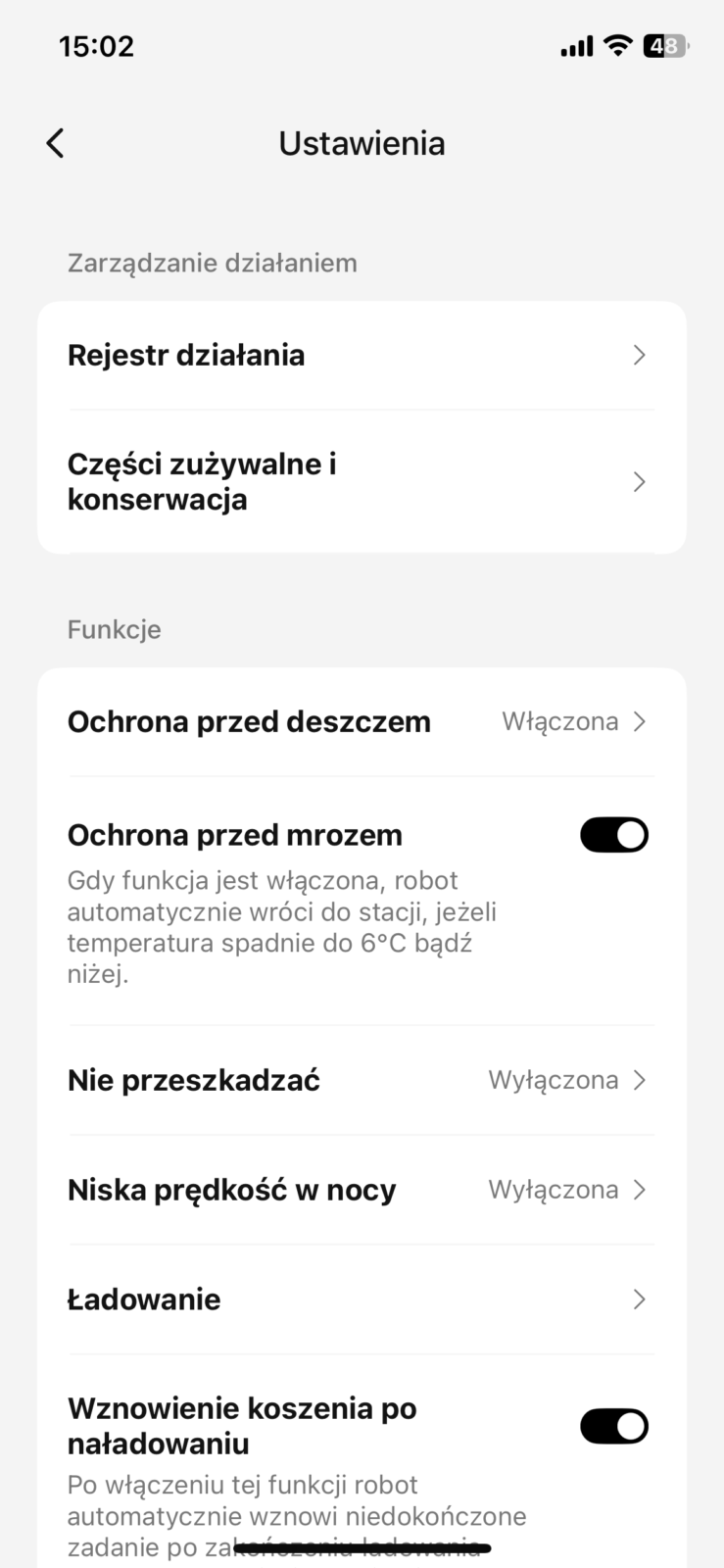
Task: Open Ładowanie settings
Action: click(x=361, y=1300)
